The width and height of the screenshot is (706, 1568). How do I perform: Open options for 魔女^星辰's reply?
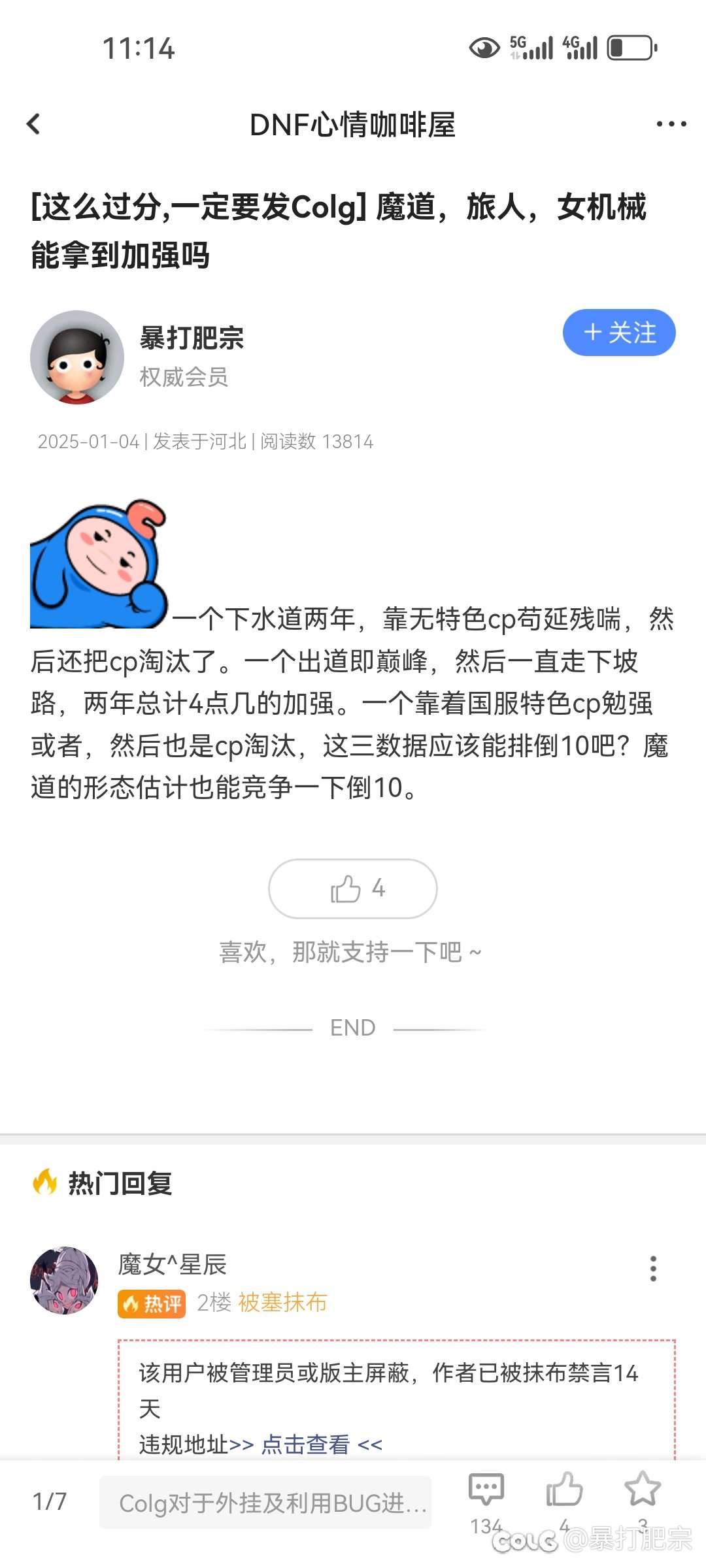(x=653, y=1268)
